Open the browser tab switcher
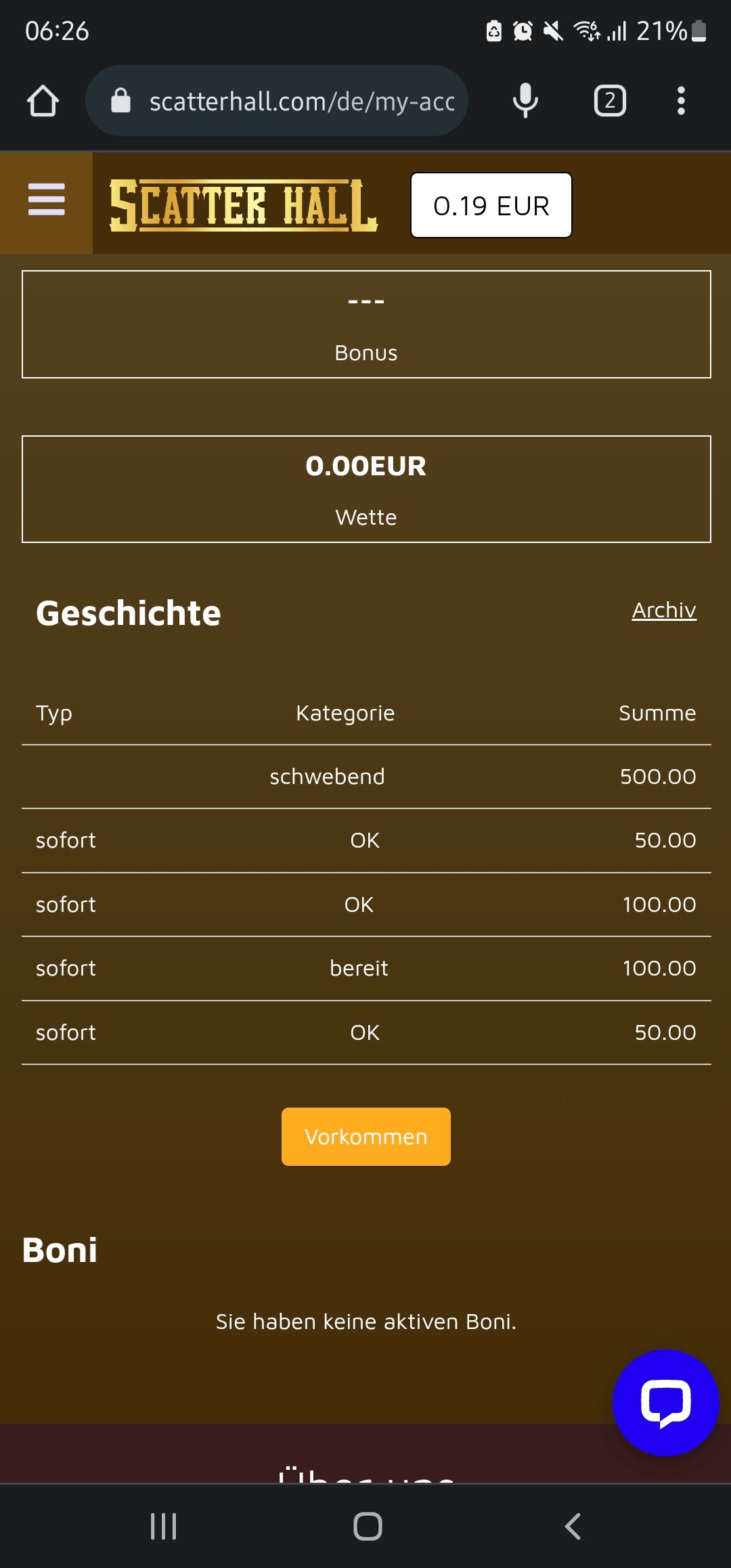731x1568 pixels. tap(609, 102)
